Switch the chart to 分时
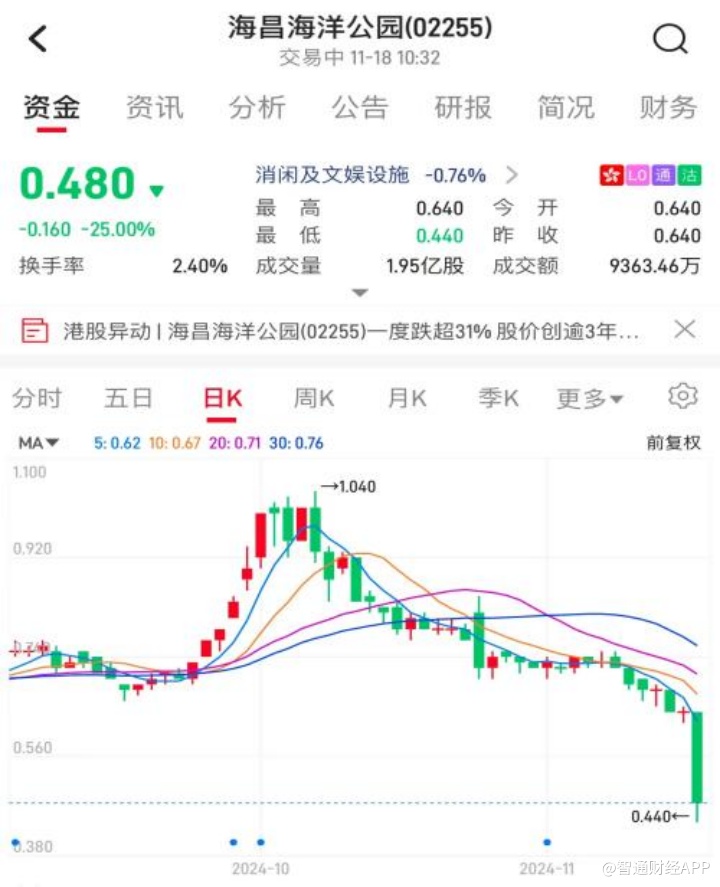720x887 pixels. (37, 398)
